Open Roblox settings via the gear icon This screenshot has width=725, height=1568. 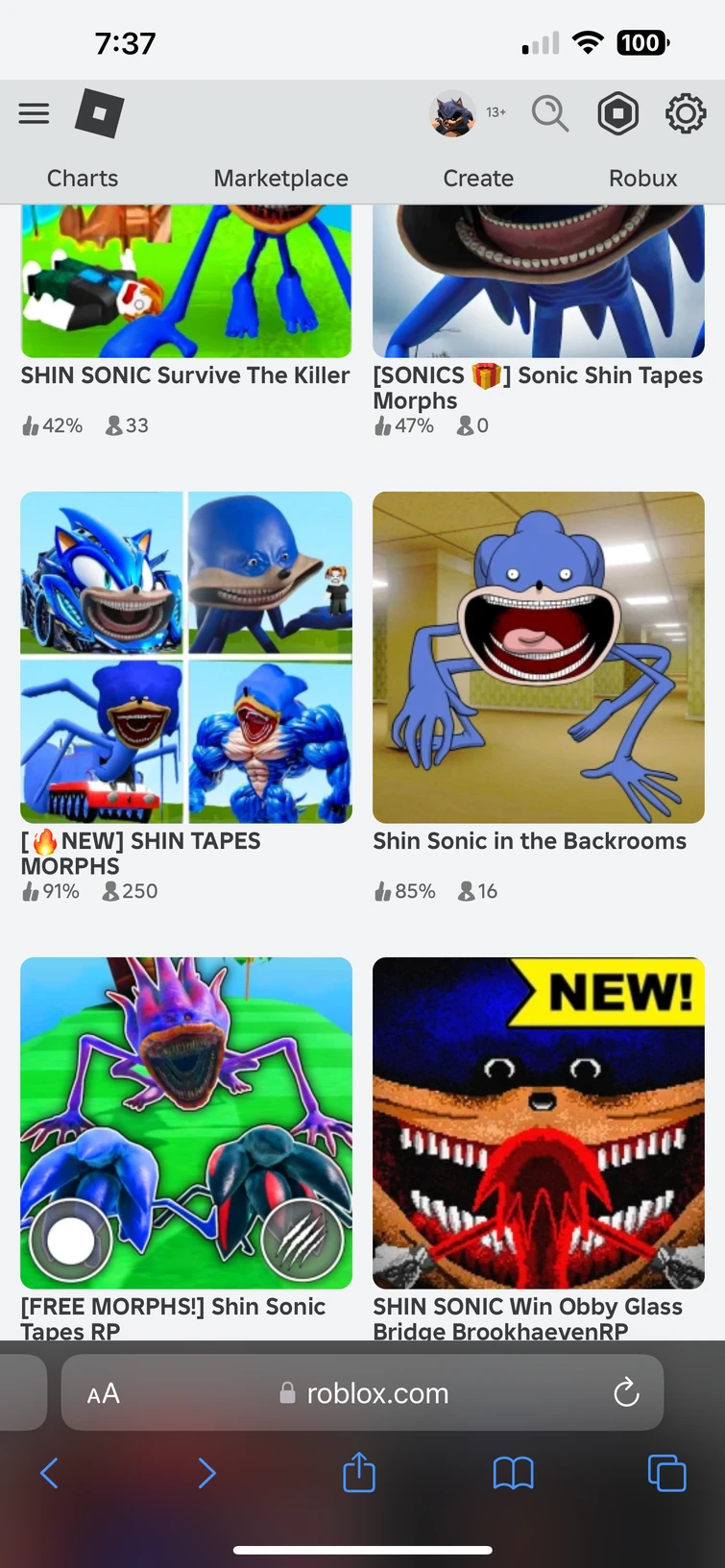[686, 112]
